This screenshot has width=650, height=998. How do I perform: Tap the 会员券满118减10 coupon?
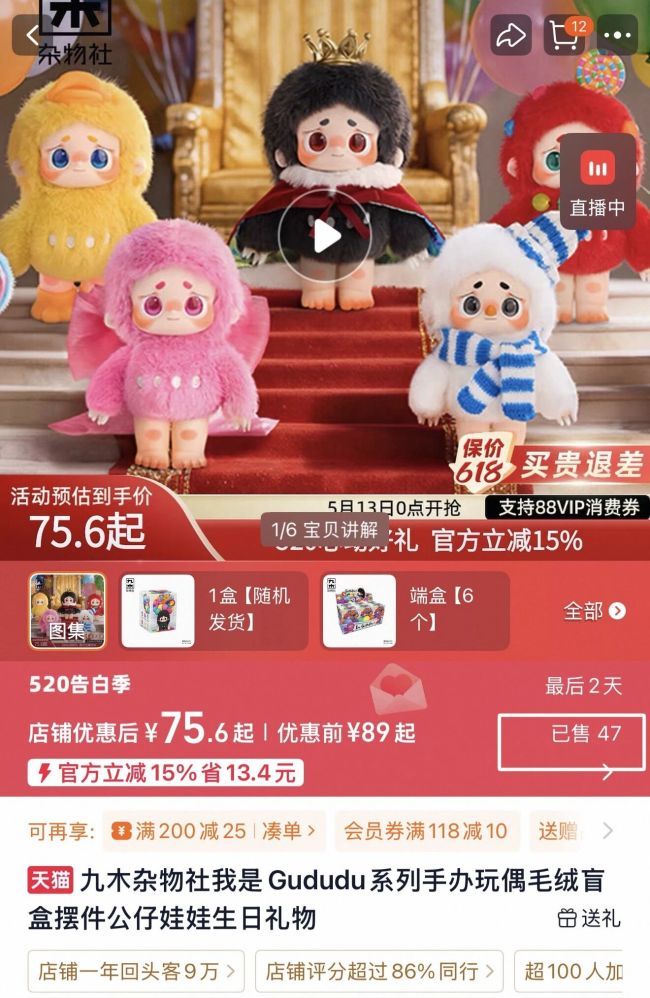427,831
